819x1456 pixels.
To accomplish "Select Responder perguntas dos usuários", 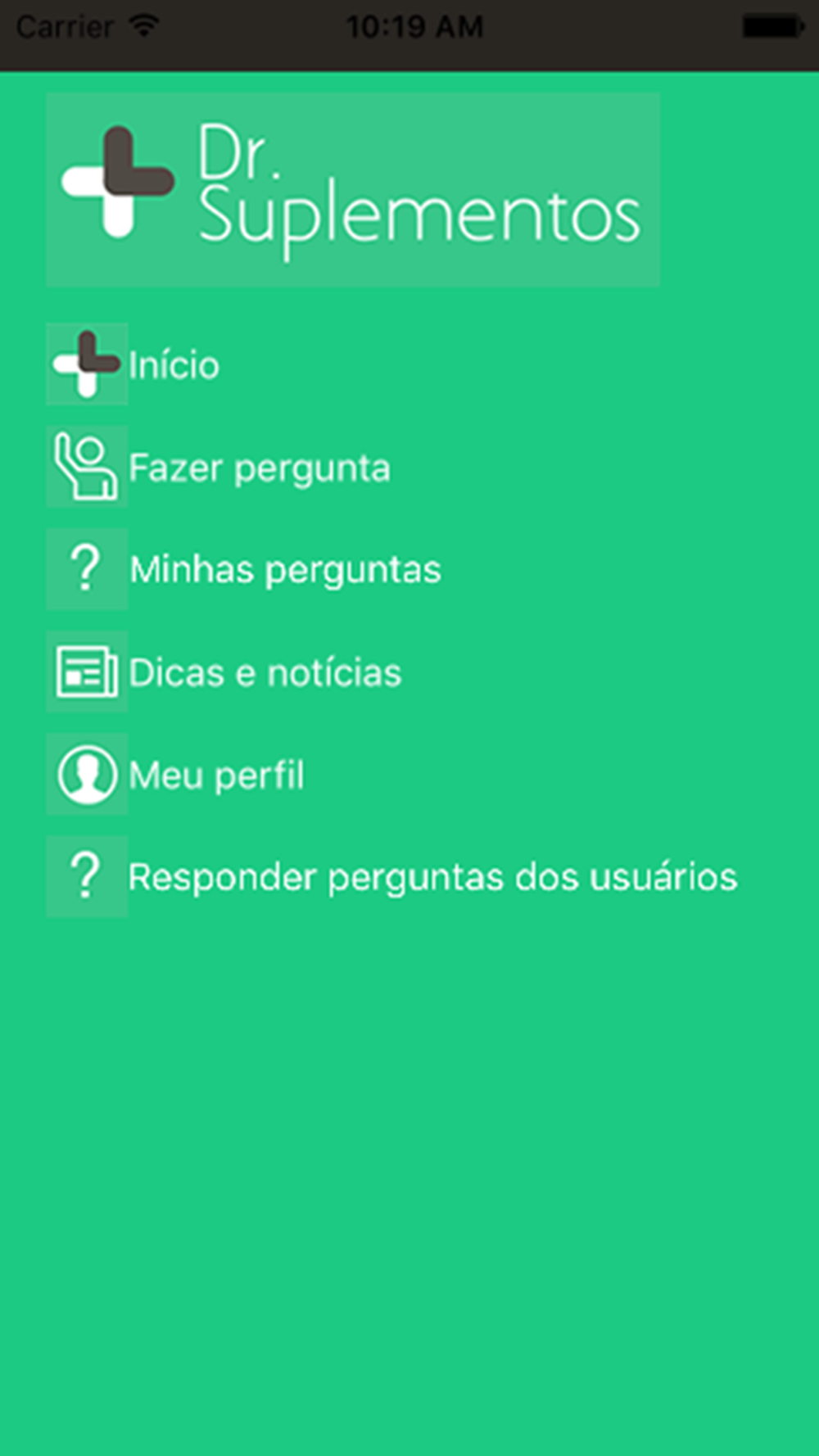I will (x=432, y=877).
